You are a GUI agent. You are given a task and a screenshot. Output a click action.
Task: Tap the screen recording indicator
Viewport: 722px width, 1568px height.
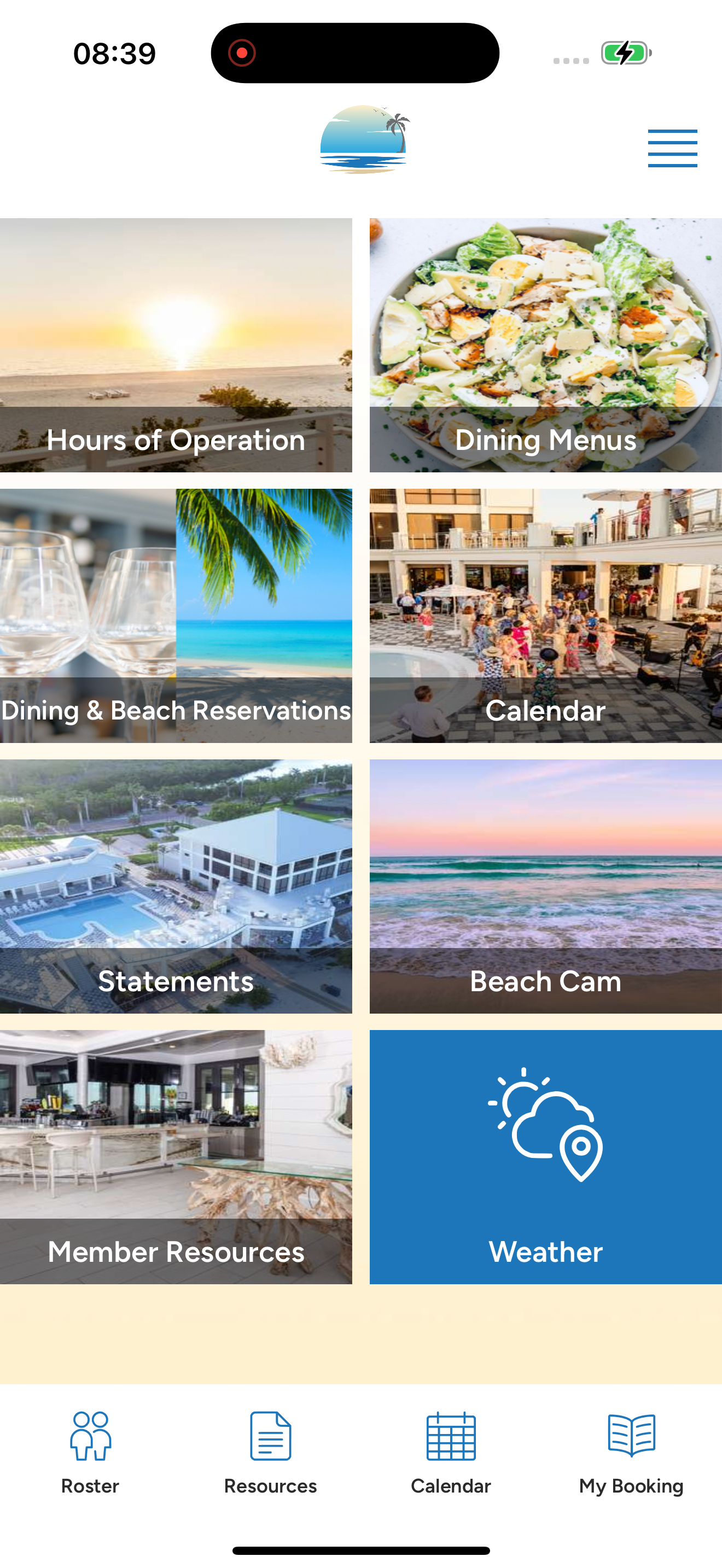coord(242,53)
